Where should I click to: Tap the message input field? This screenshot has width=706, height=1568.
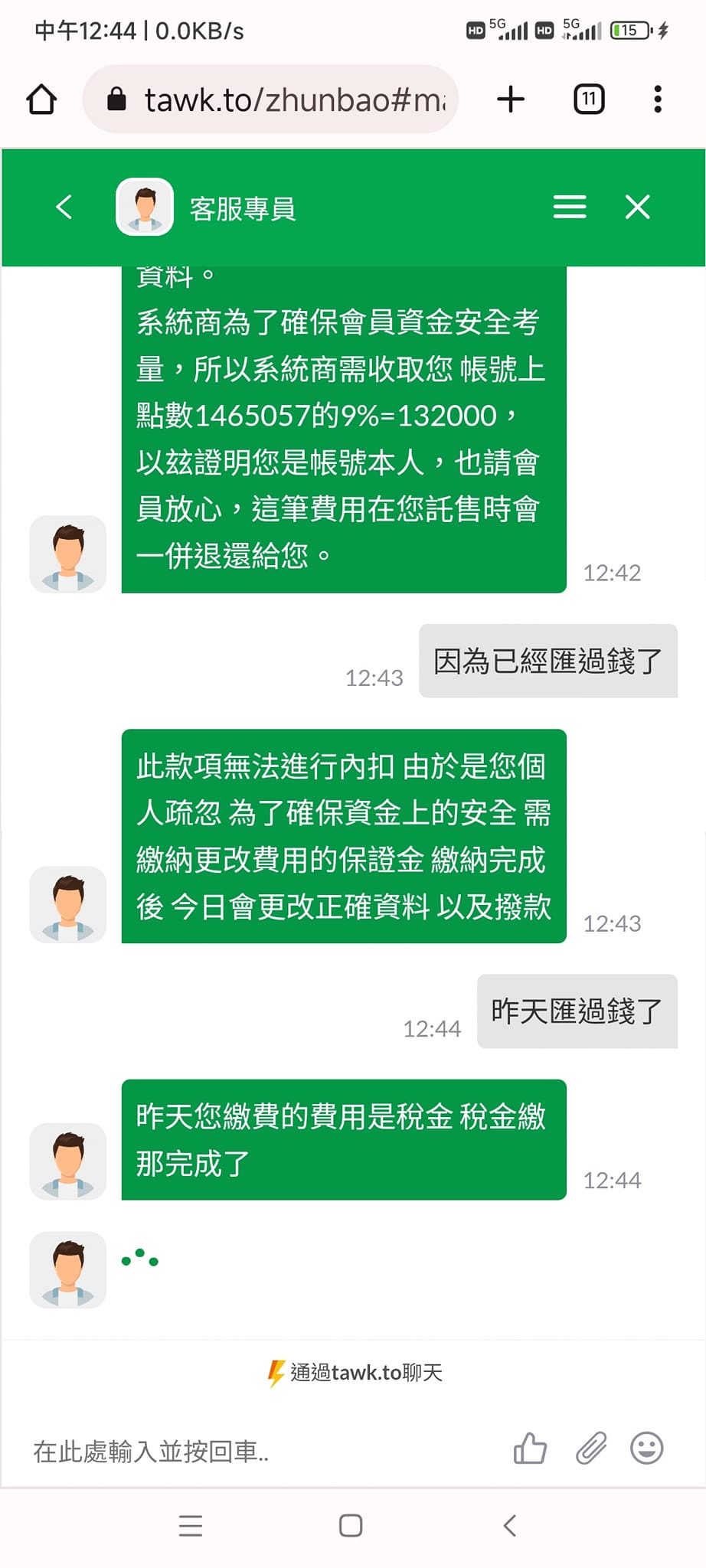point(260,1451)
